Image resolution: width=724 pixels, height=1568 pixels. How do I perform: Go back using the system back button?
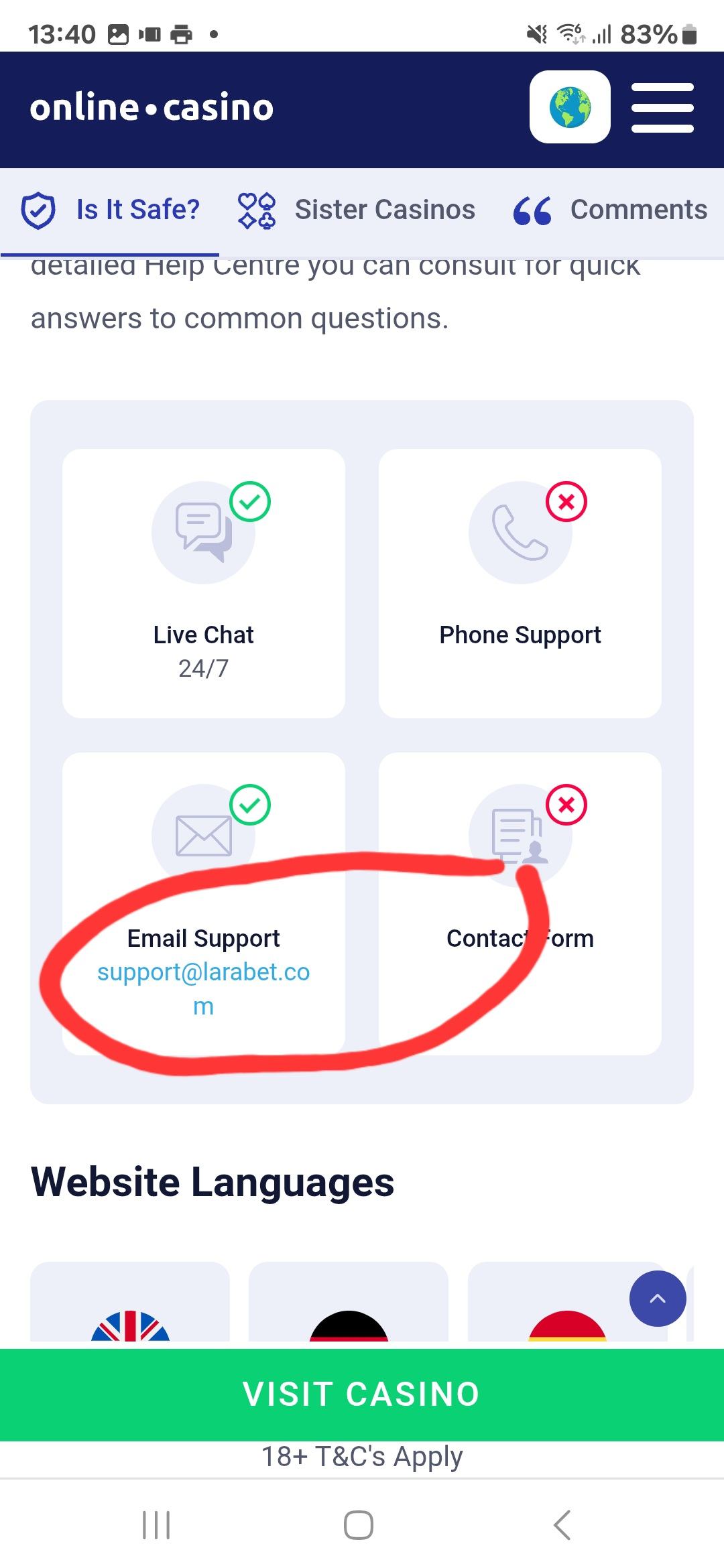click(x=562, y=1525)
